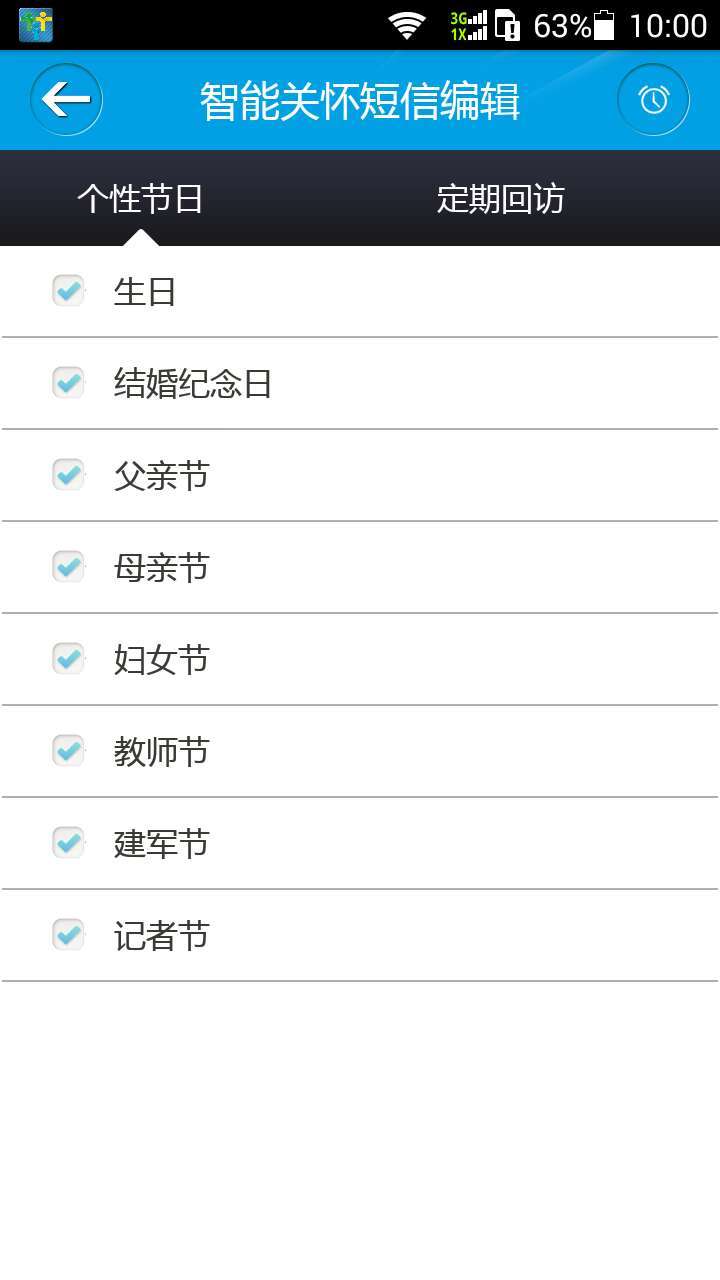Disable the 父亲节 checkbox
This screenshot has width=720, height=1280.
68,475
